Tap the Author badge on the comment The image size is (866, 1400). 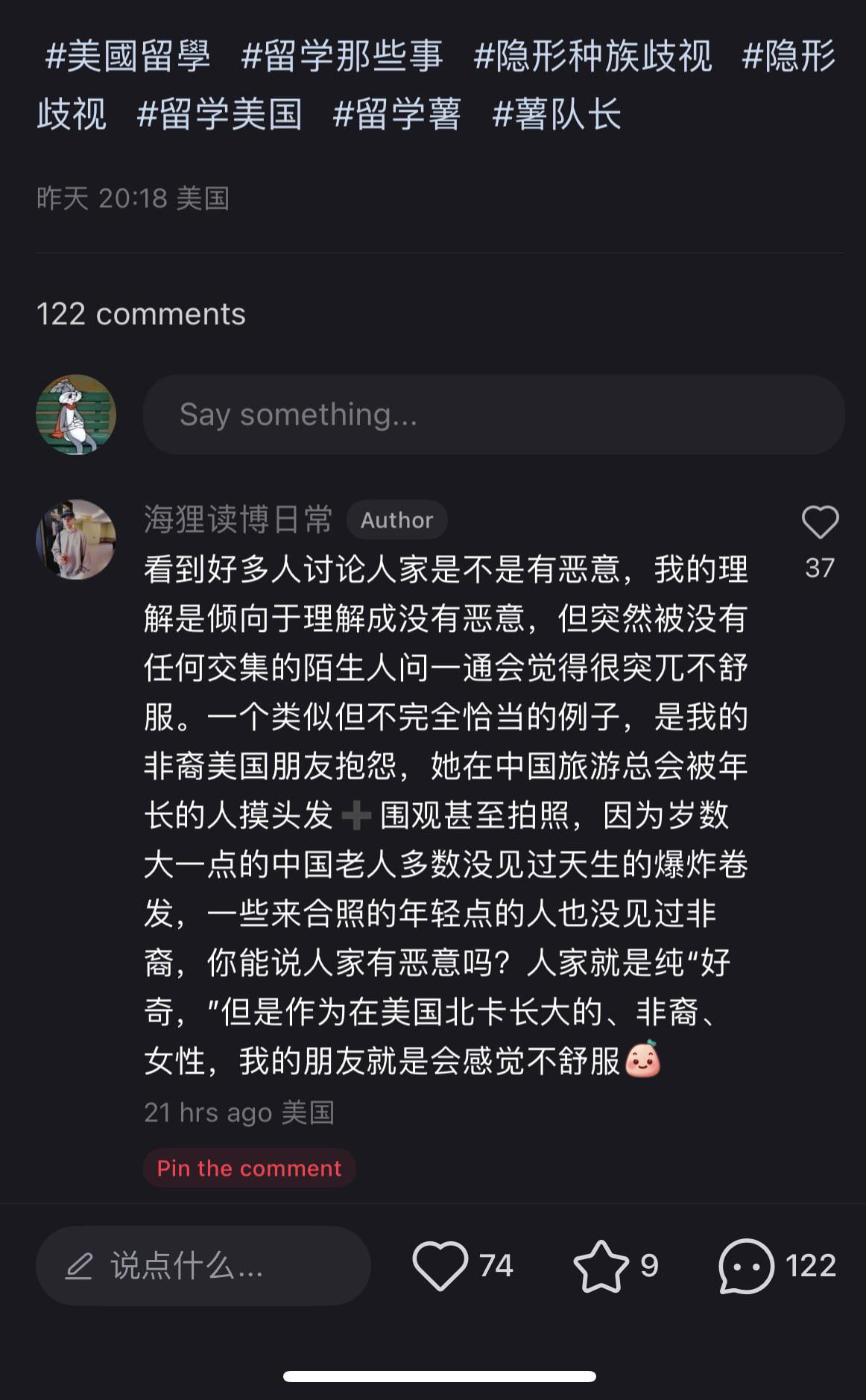pos(396,519)
